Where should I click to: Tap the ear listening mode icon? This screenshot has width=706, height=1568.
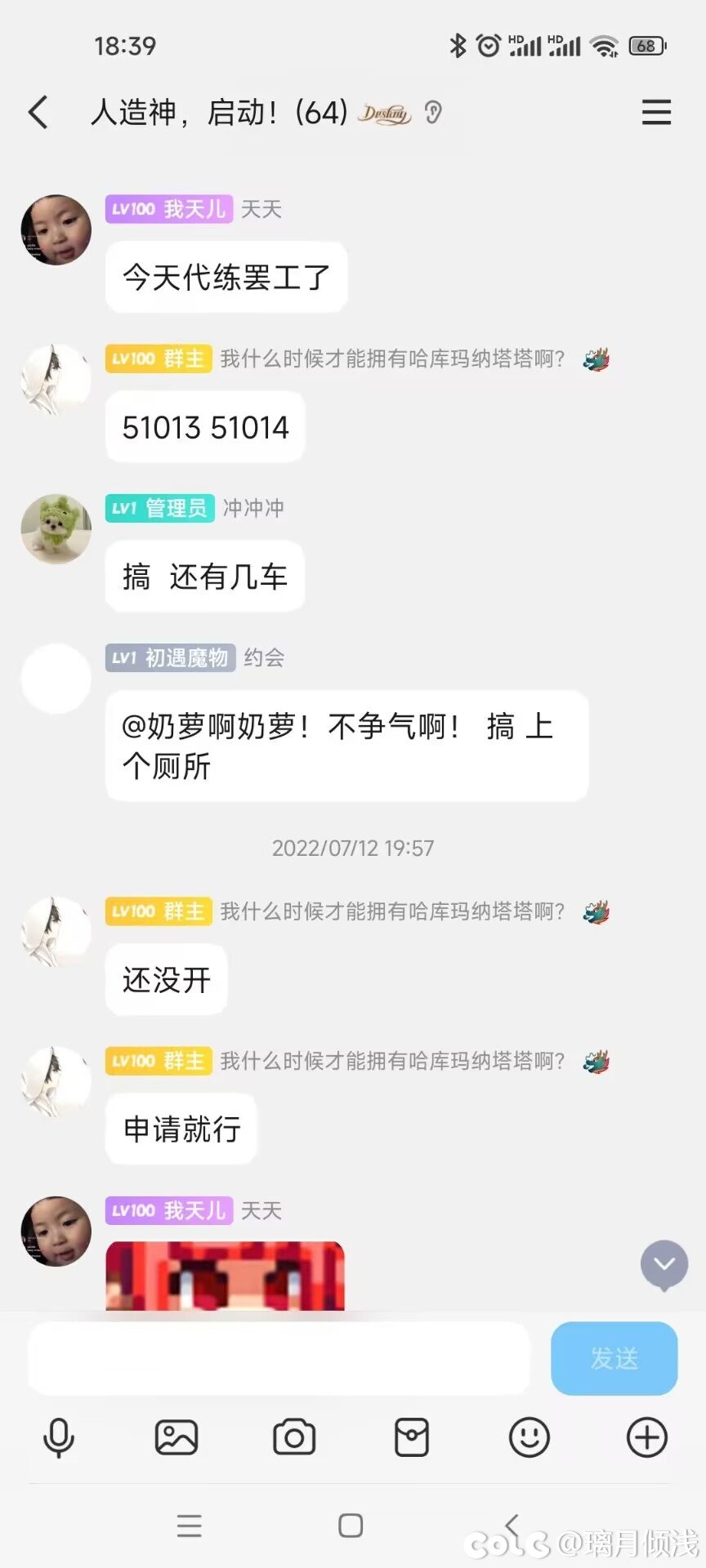(x=433, y=112)
